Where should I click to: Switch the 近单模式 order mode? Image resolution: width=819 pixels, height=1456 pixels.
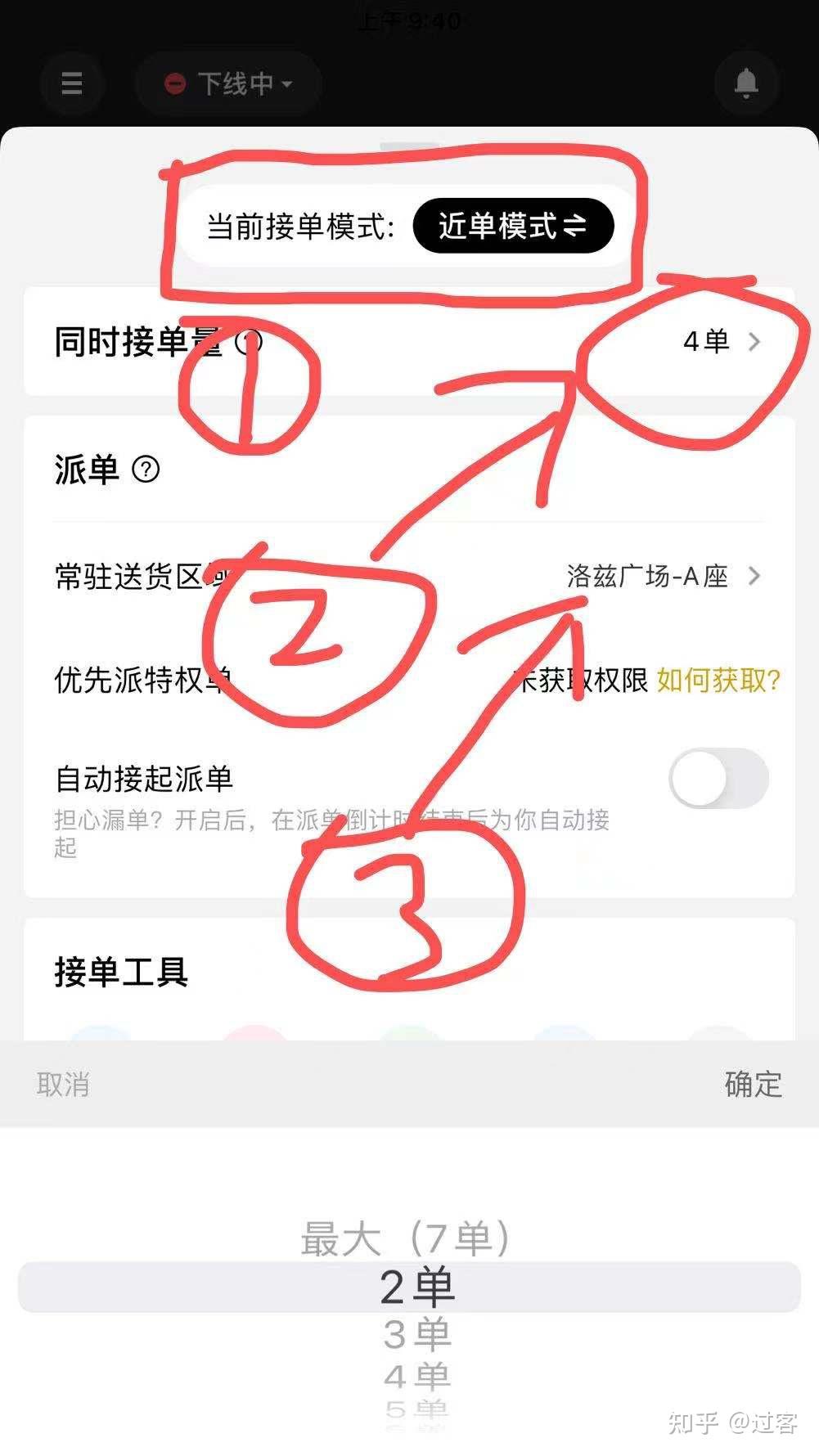click(513, 226)
